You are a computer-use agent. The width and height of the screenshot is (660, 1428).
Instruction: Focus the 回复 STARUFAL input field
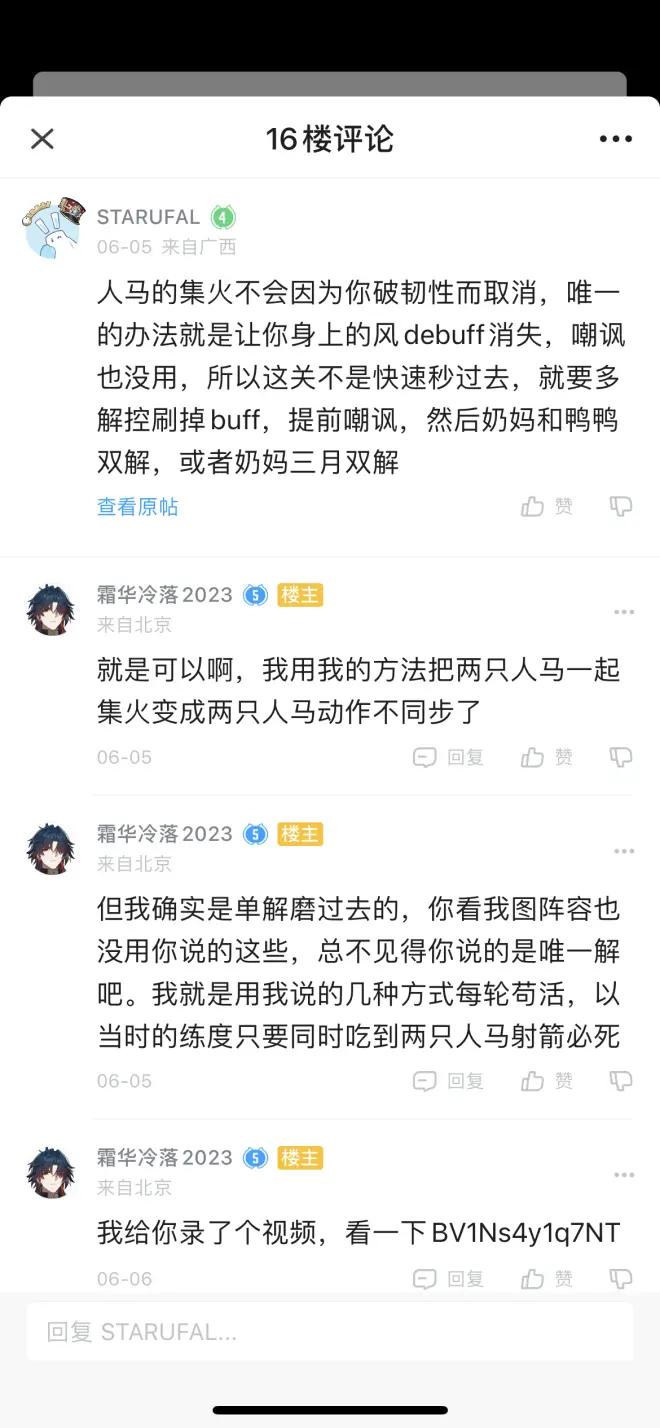330,1332
